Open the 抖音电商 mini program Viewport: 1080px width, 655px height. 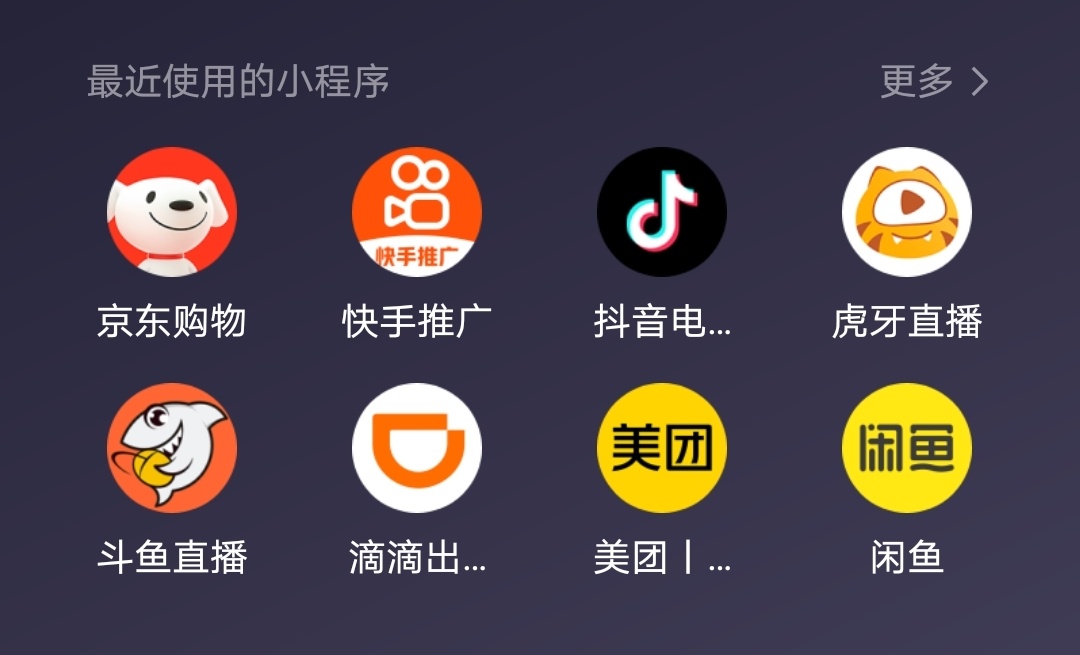pyautogui.click(x=662, y=212)
